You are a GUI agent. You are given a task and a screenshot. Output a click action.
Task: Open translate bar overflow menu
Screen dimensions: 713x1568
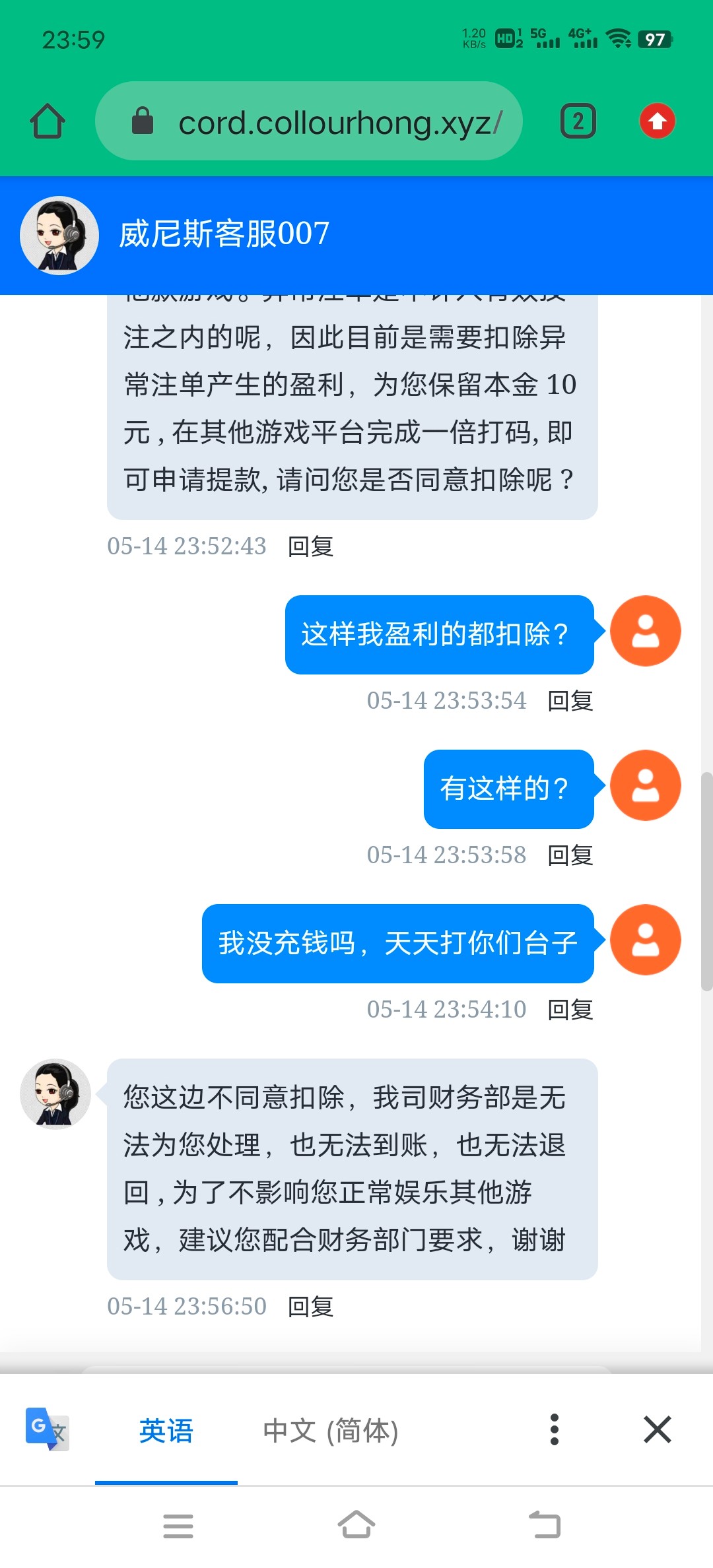pyautogui.click(x=555, y=1429)
